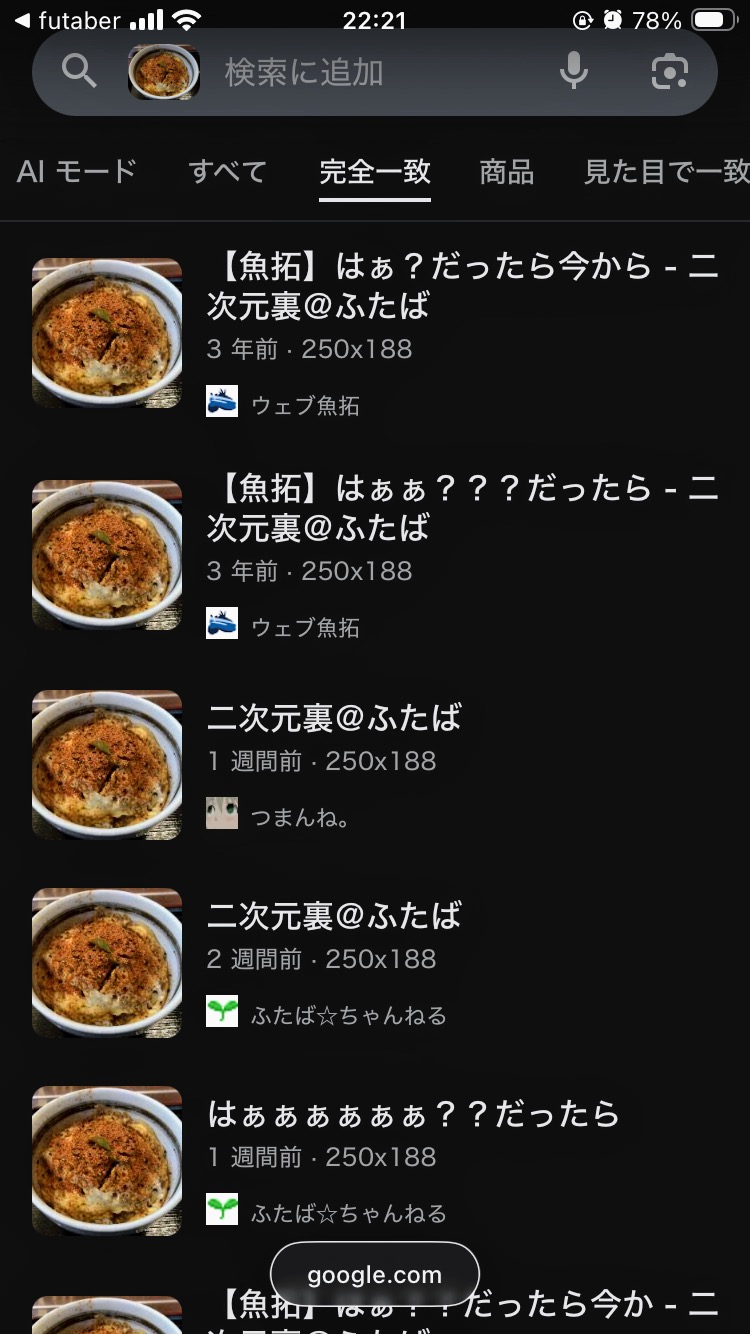Switch to the 商品 tab
Image resolution: width=750 pixels, height=1334 pixels.
click(506, 172)
